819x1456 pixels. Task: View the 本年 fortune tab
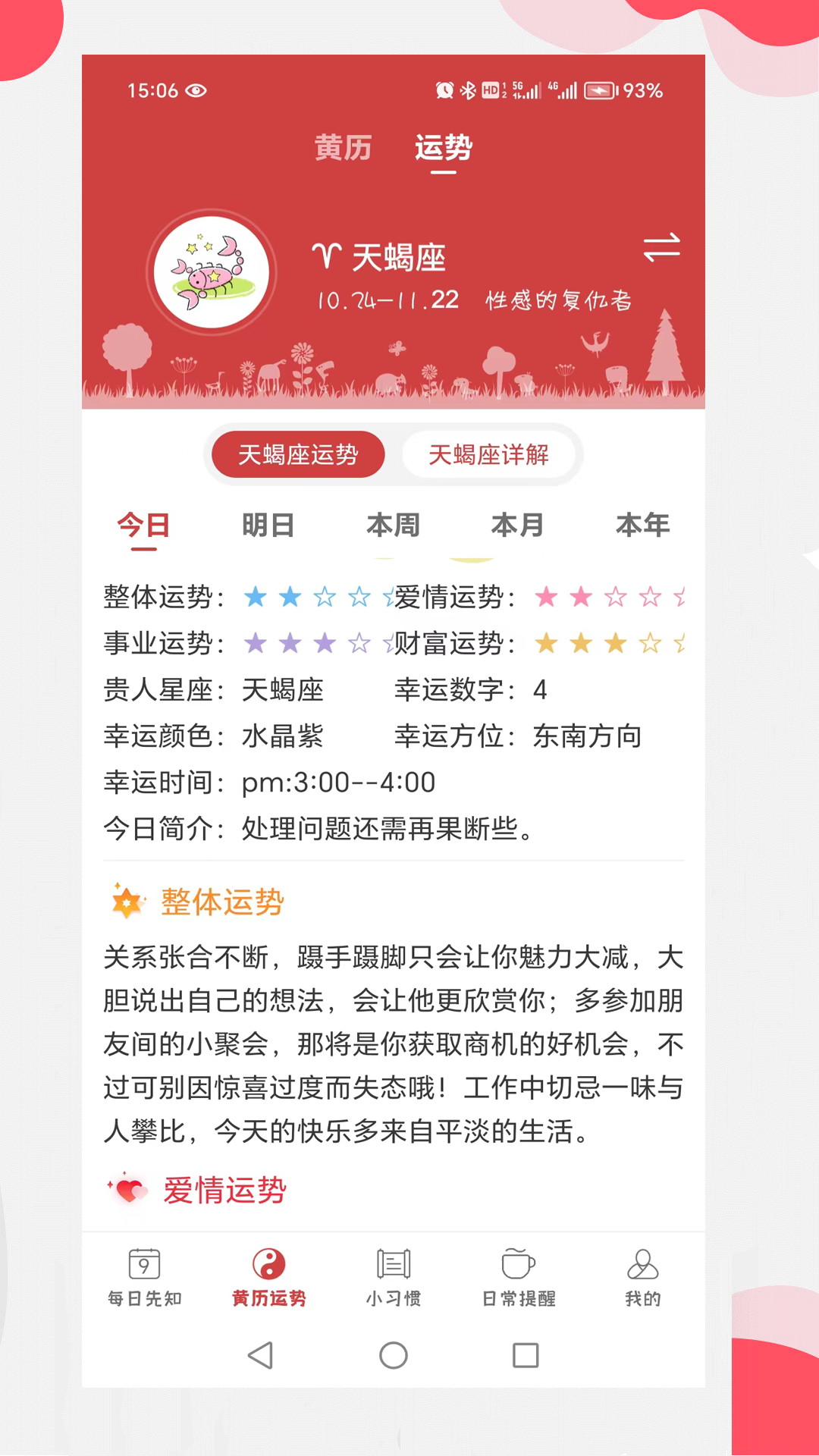coord(643,525)
